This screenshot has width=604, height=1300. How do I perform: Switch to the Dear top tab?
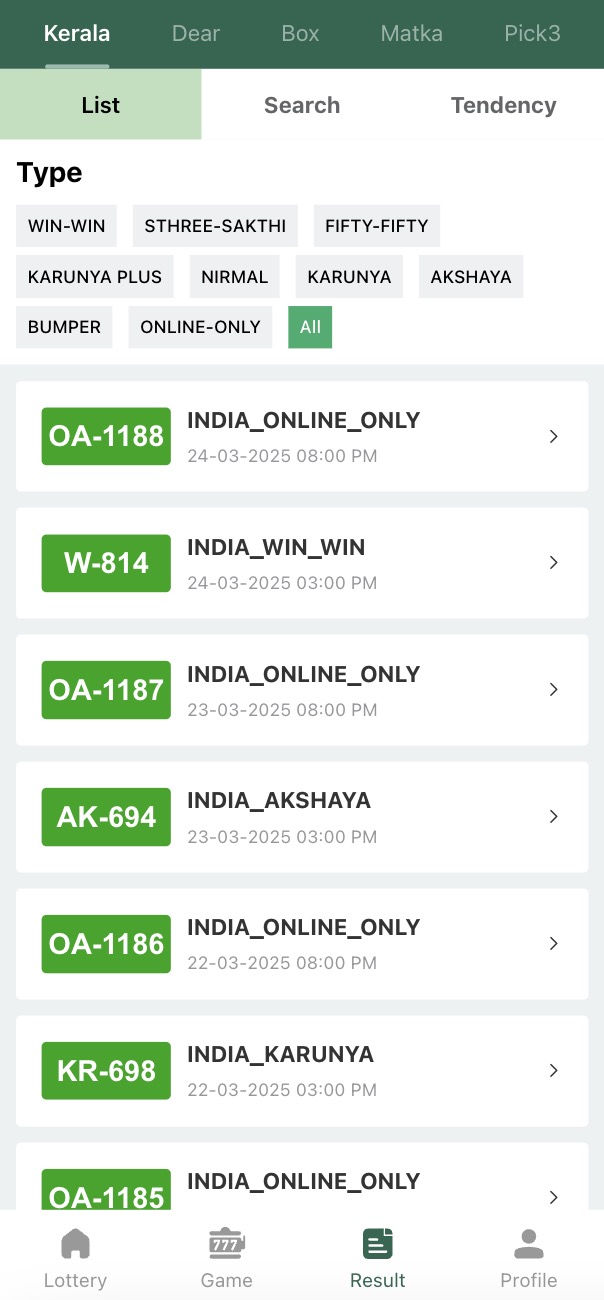click(x=195, y=34)
